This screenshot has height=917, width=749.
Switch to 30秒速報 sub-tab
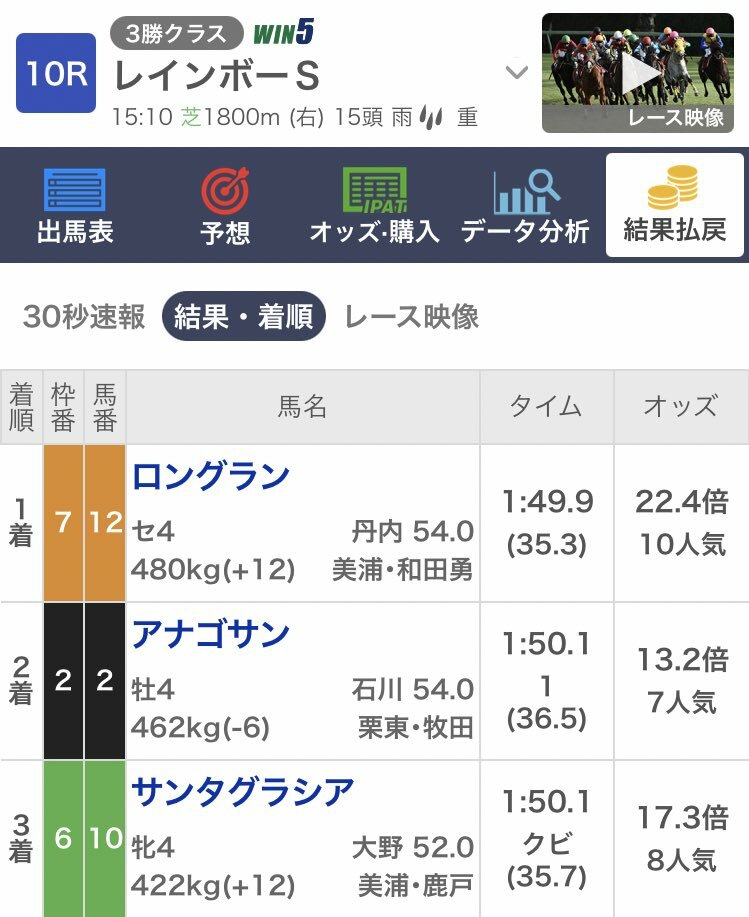pyautogui.click(x=84, y=317)
